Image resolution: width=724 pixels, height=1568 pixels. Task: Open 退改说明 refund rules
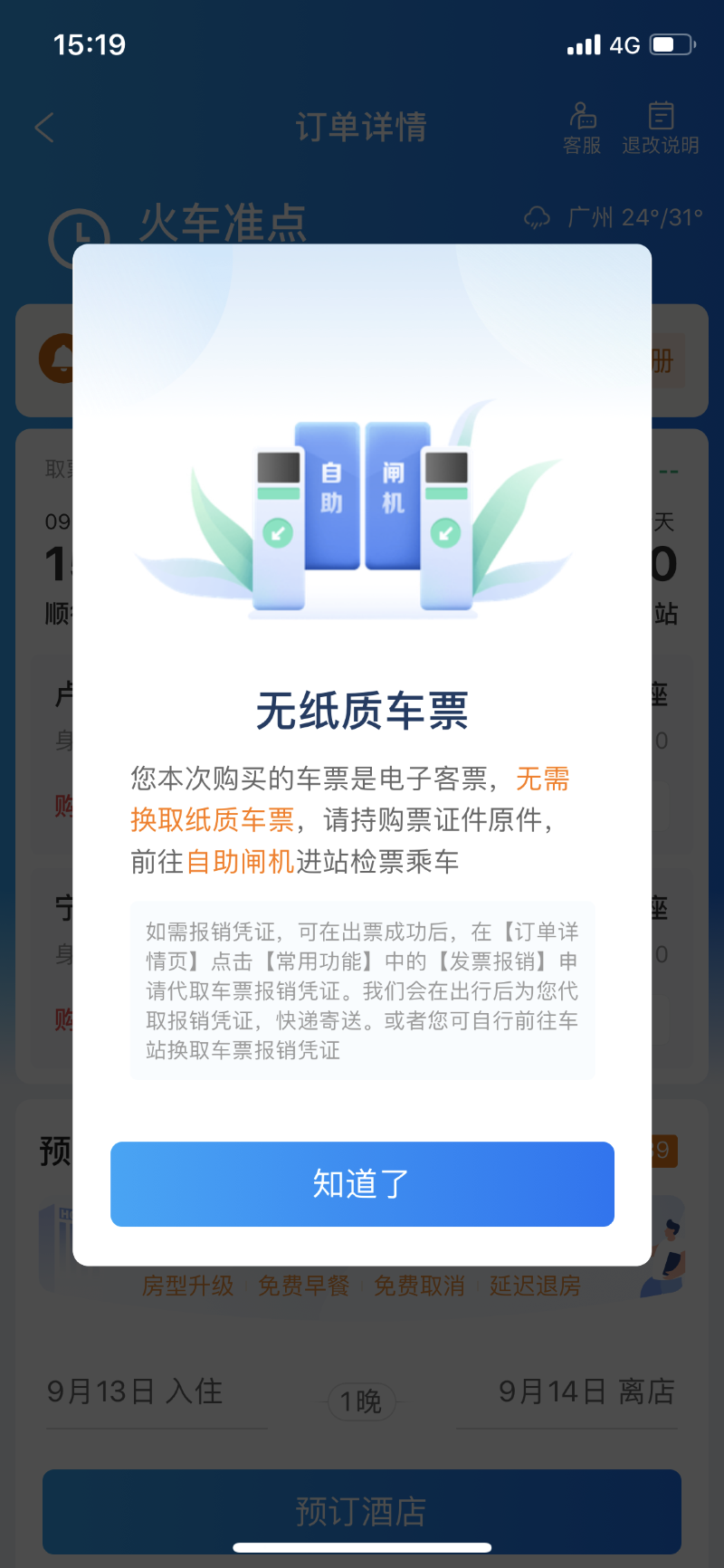click(661, 129)
